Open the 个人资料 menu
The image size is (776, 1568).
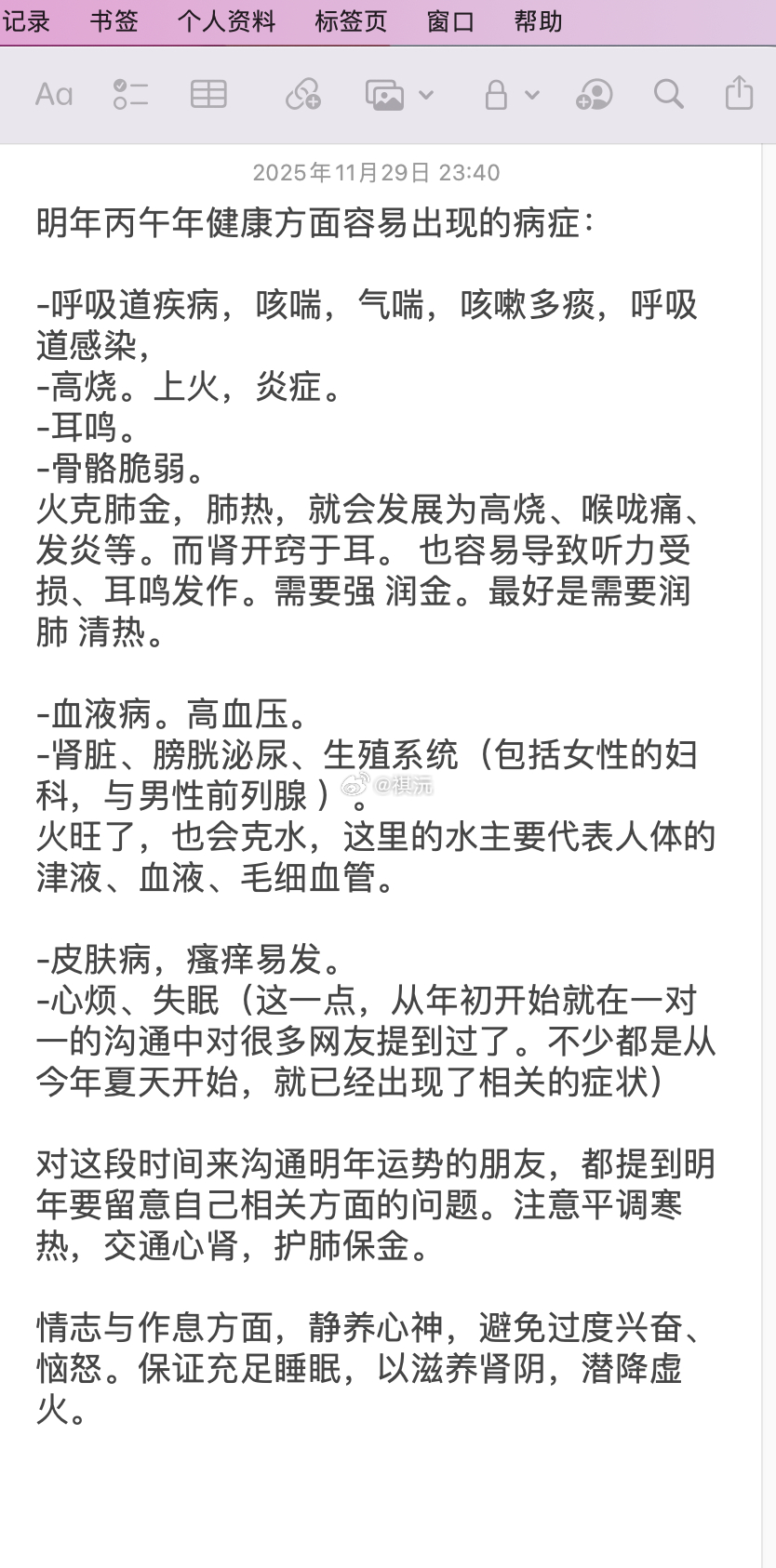point(228,20)
